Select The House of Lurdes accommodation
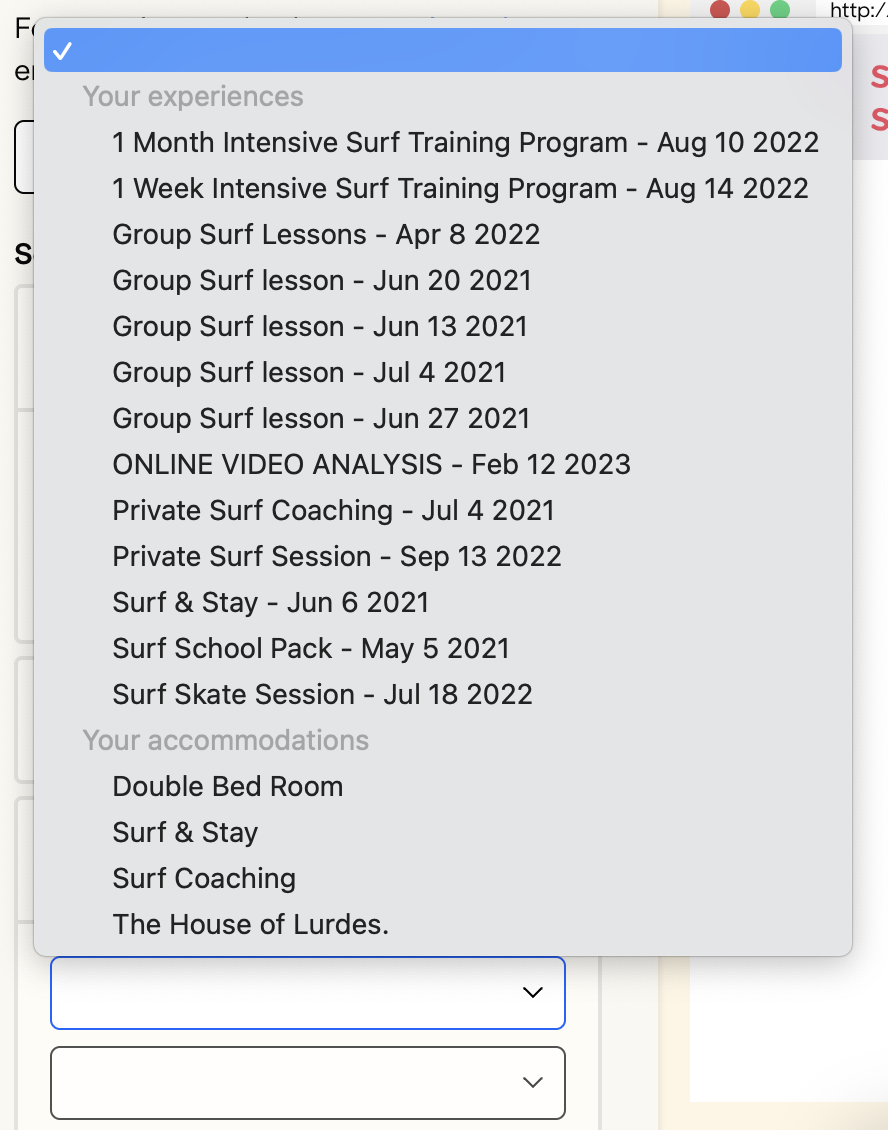 coord(250,924)
